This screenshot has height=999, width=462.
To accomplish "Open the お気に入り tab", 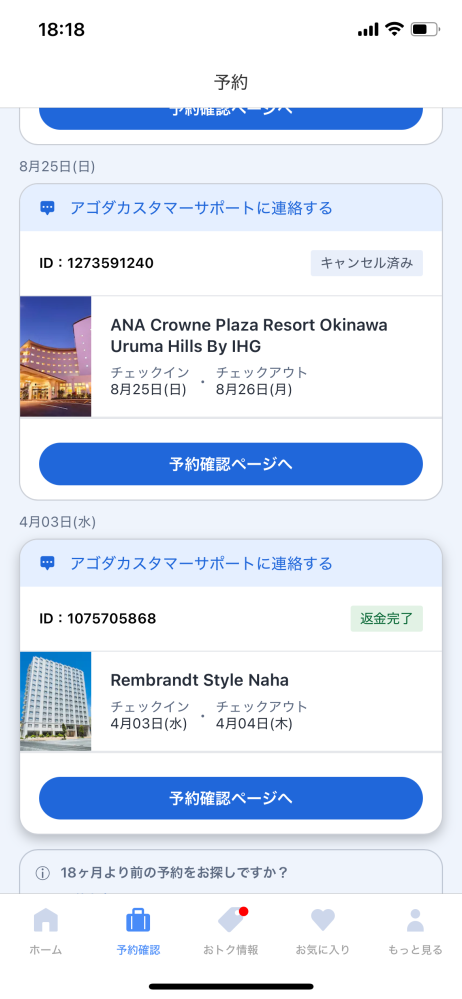I will click(322, 931).
